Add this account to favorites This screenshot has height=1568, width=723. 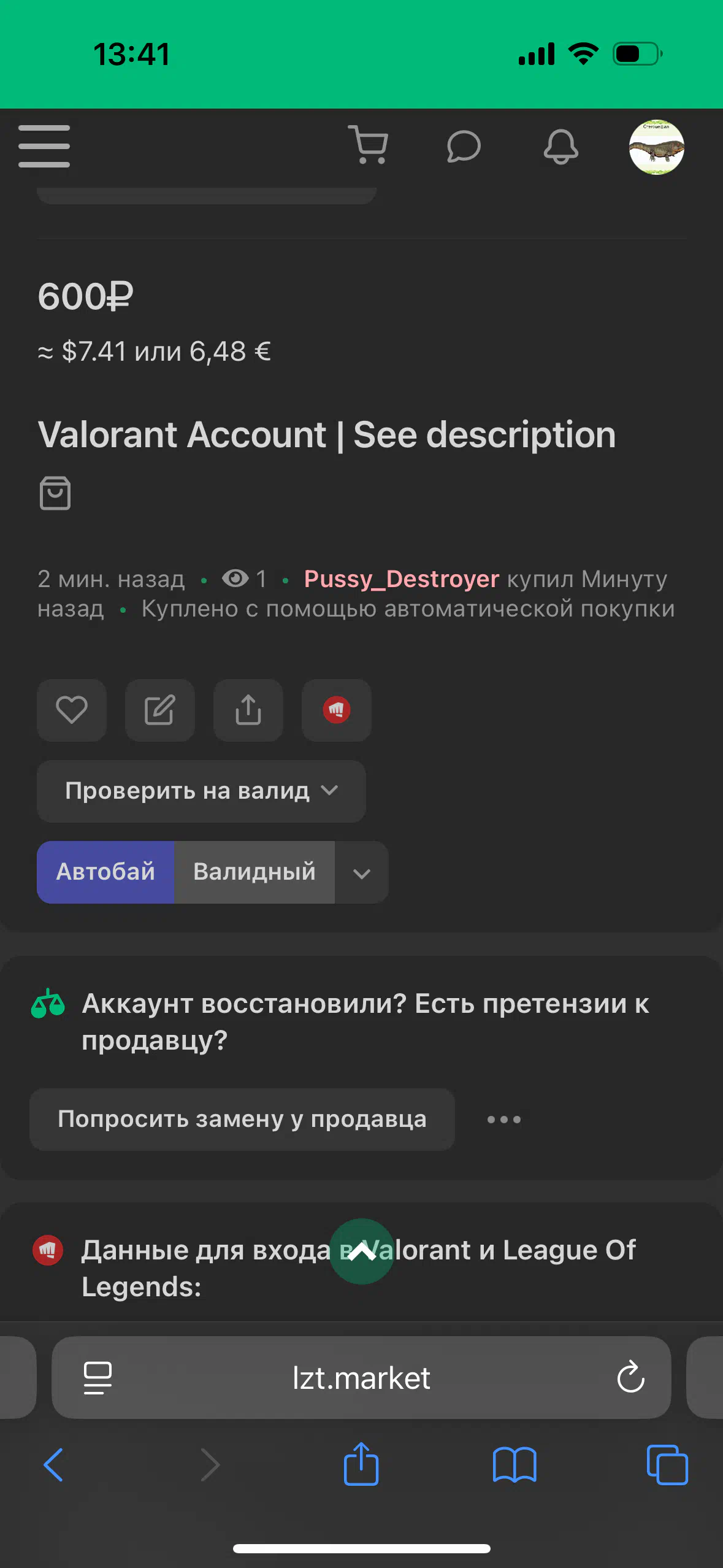tap(72, 710)
